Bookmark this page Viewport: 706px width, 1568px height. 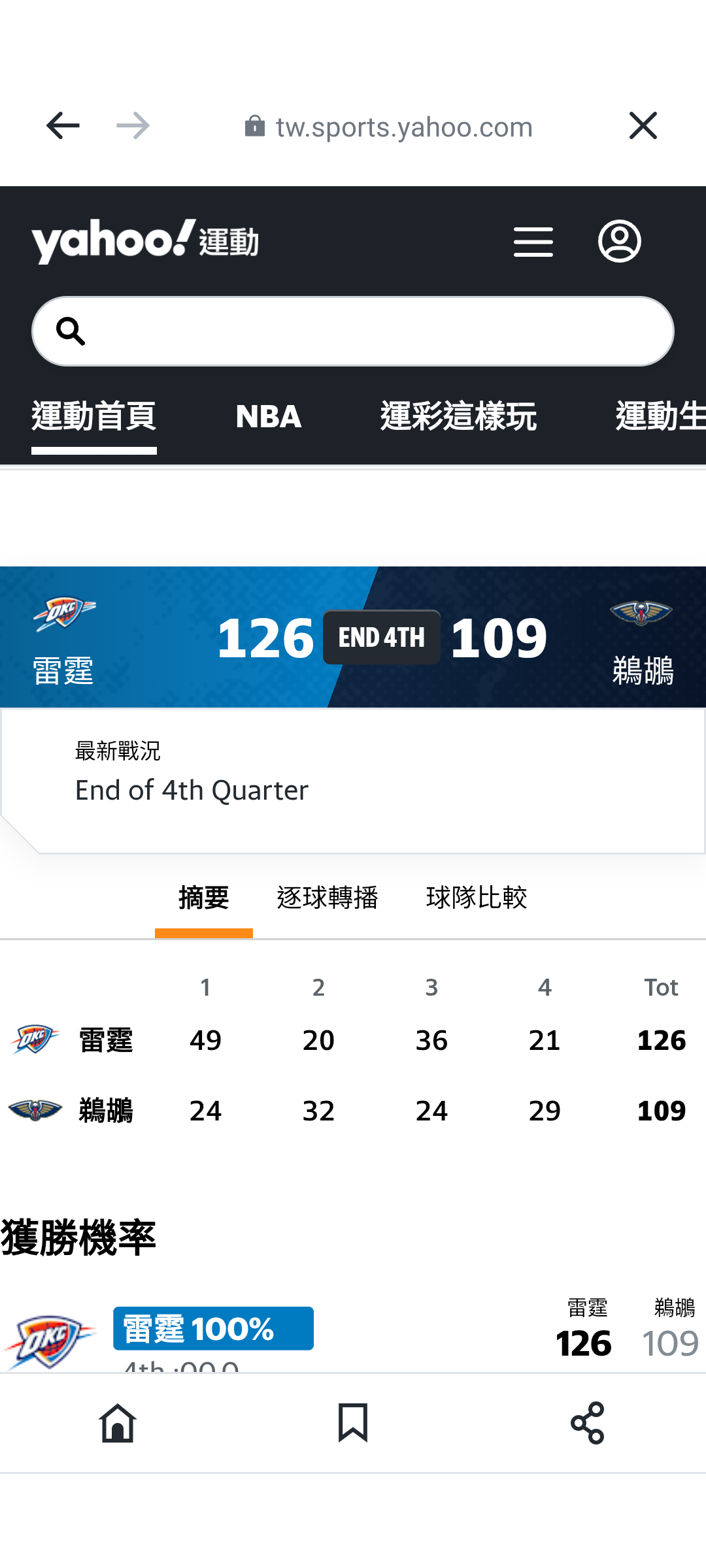(353, 1422)
